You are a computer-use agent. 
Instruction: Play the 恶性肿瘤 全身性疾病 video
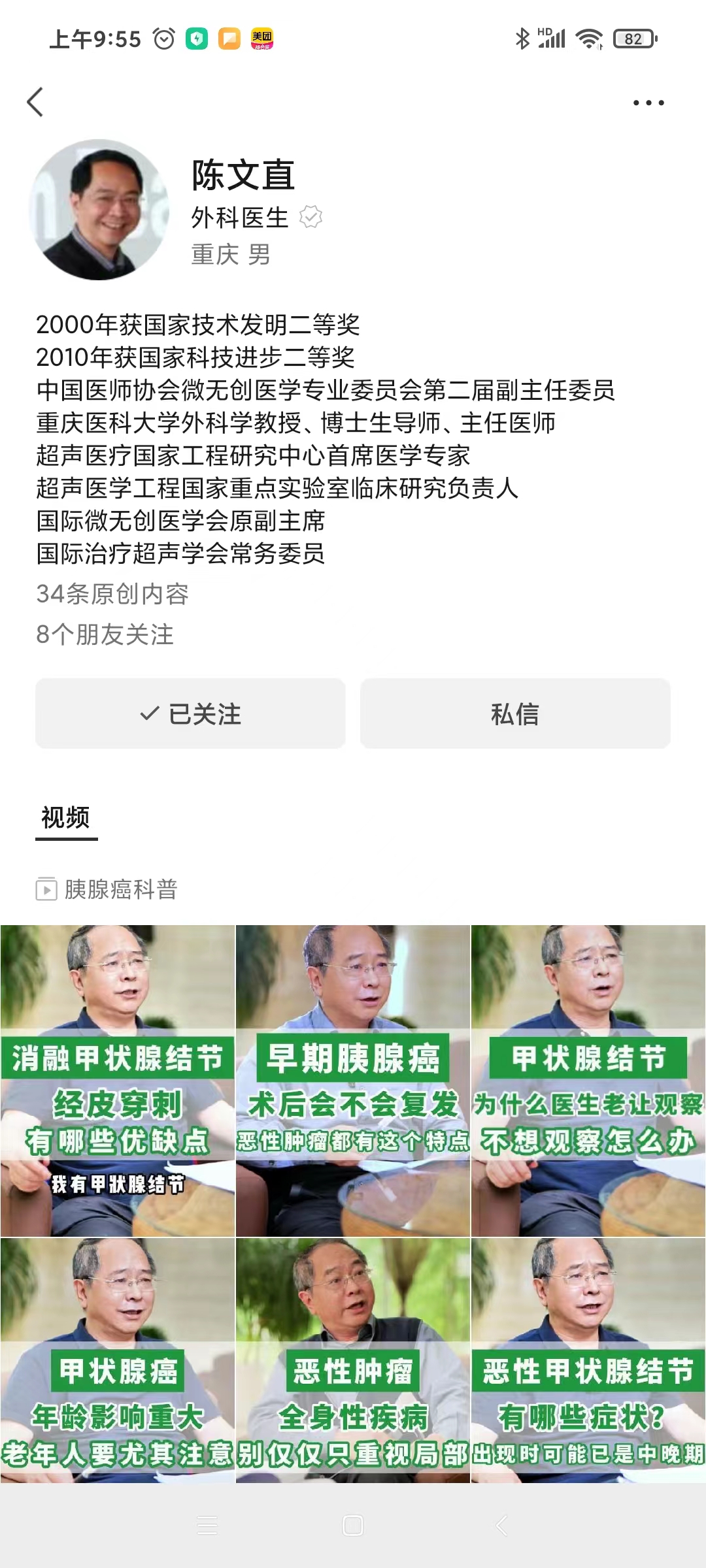coord(353,1360)
